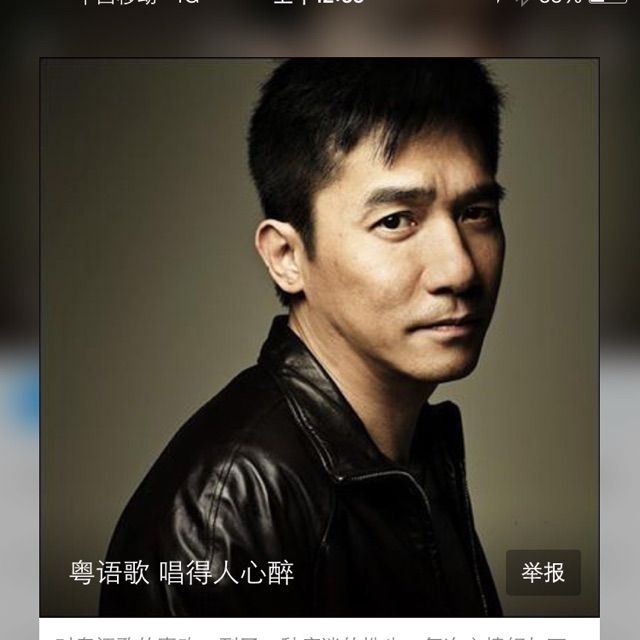The image size is (640, 640).
Task: Tap the 举报 report button
Action: coord(543,573)
